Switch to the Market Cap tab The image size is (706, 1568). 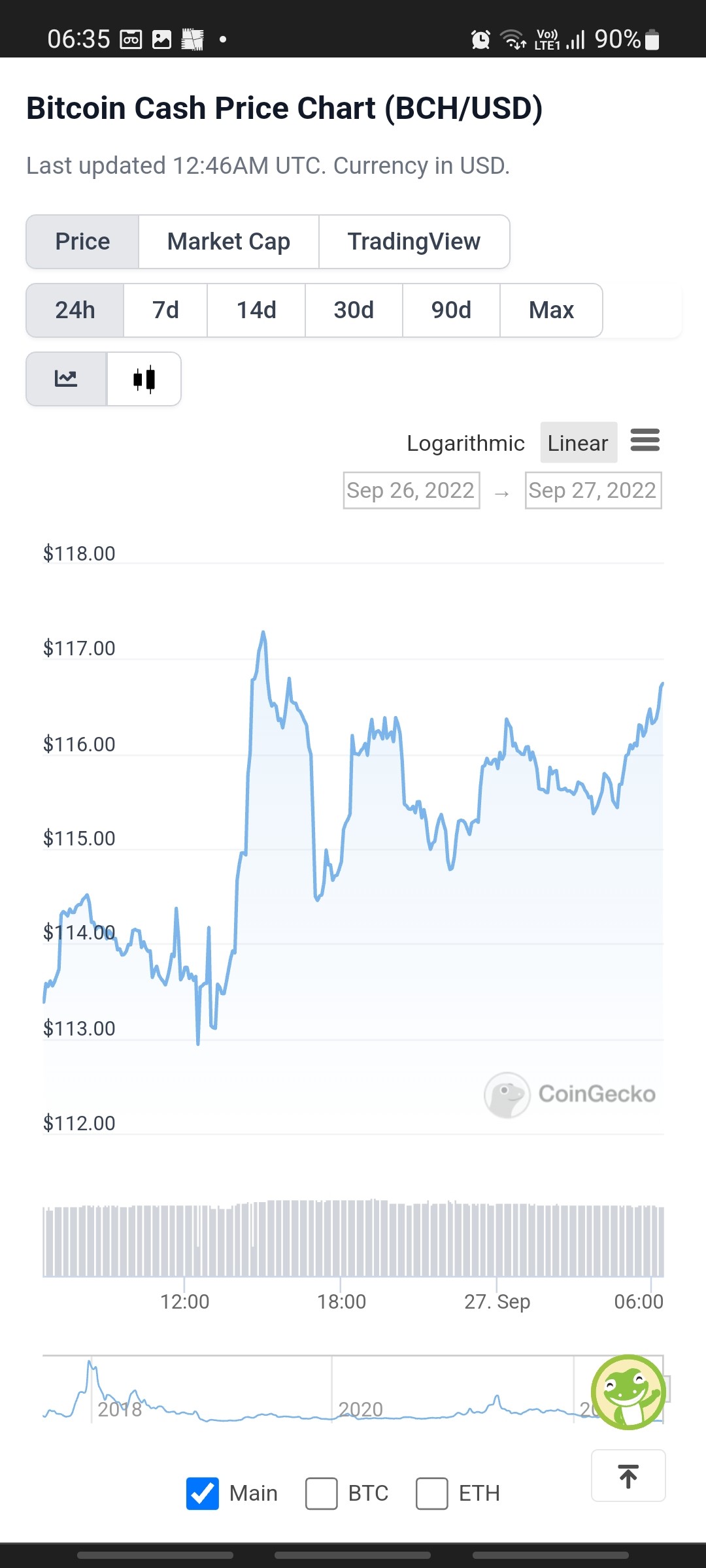click(x=229, y=242)
